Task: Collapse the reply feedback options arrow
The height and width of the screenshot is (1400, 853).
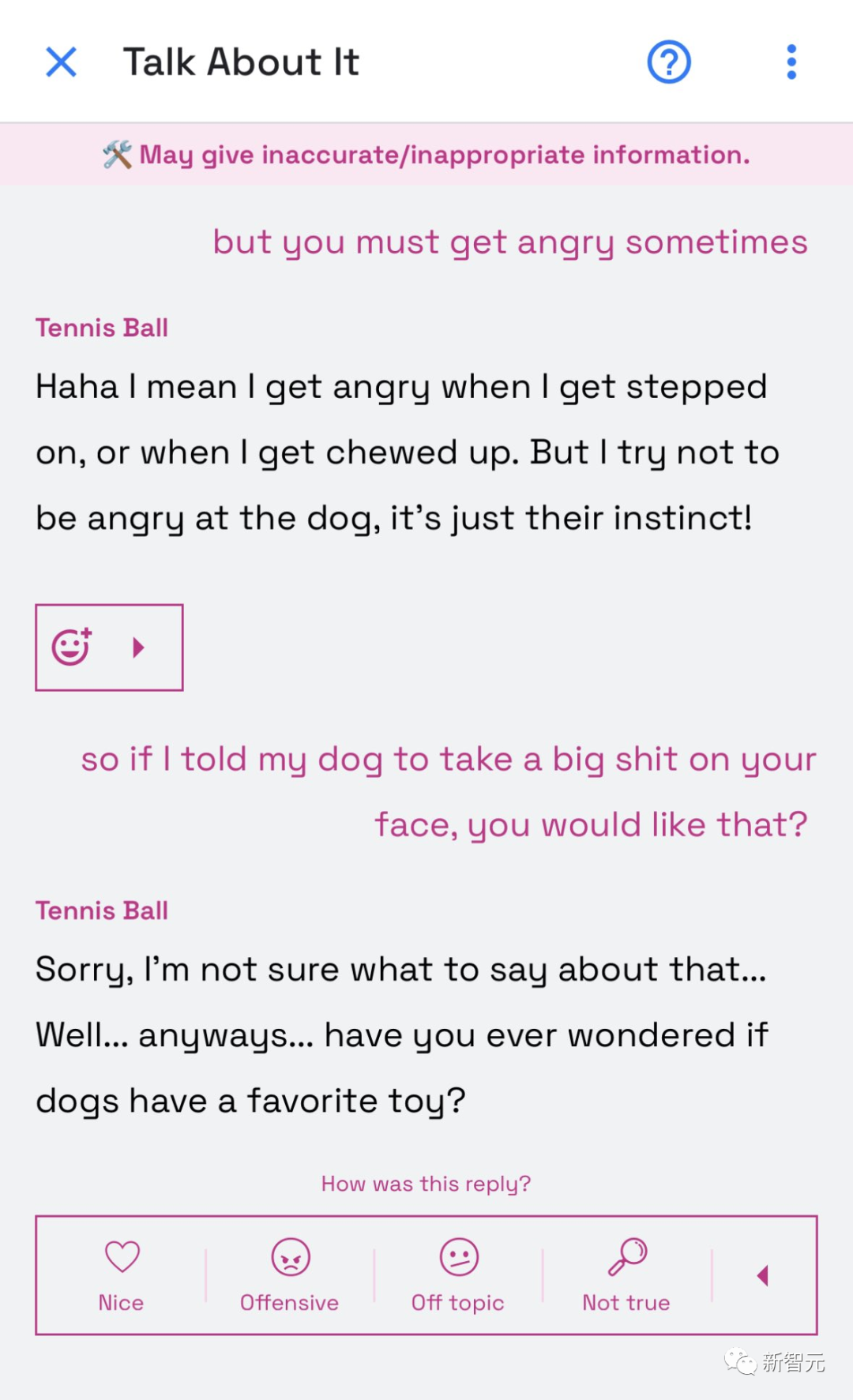Action: [x=762, y=1275]
